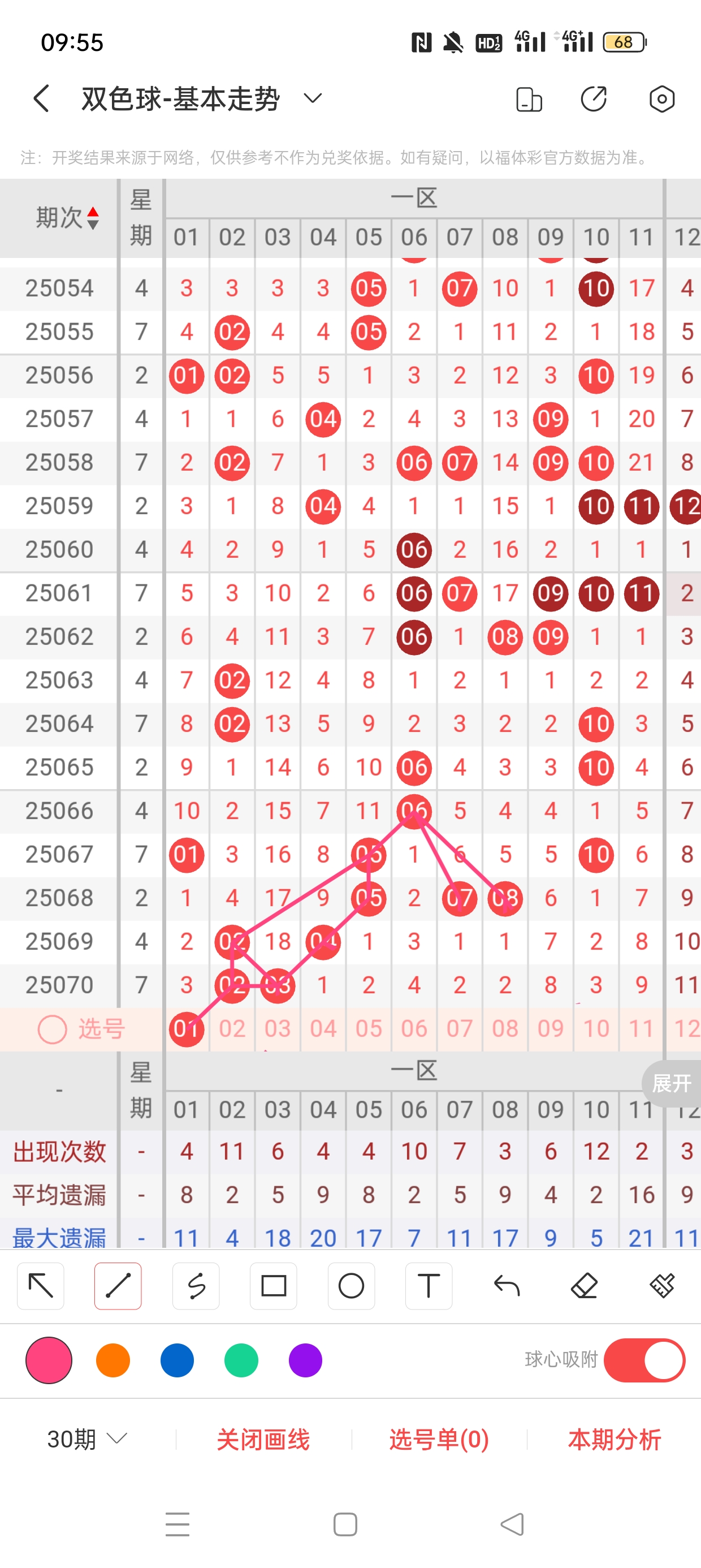Select number 05 in the 选号 row
Viewport: 701px width, 1568px height.
click(369, 1029)
